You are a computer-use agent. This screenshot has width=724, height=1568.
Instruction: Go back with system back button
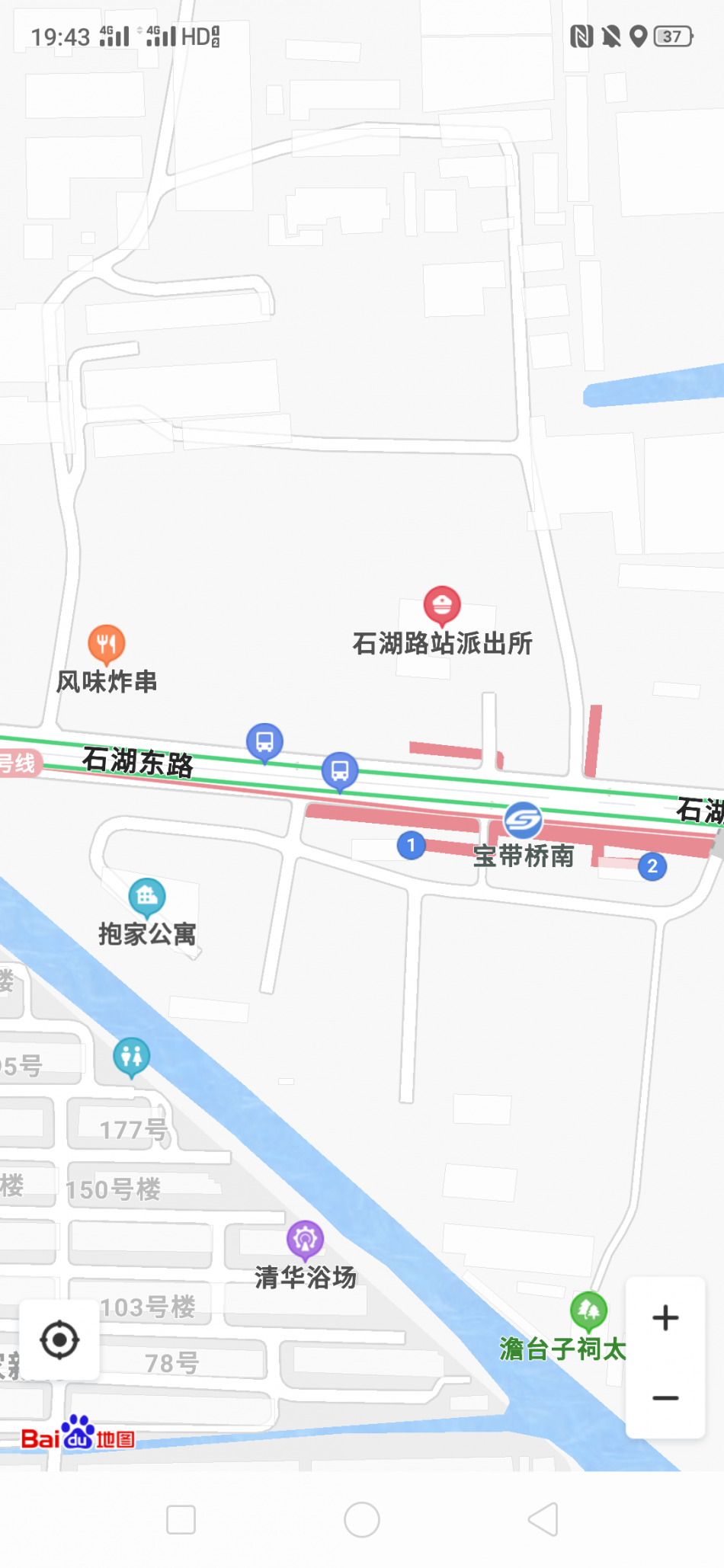pos(543,1520)
